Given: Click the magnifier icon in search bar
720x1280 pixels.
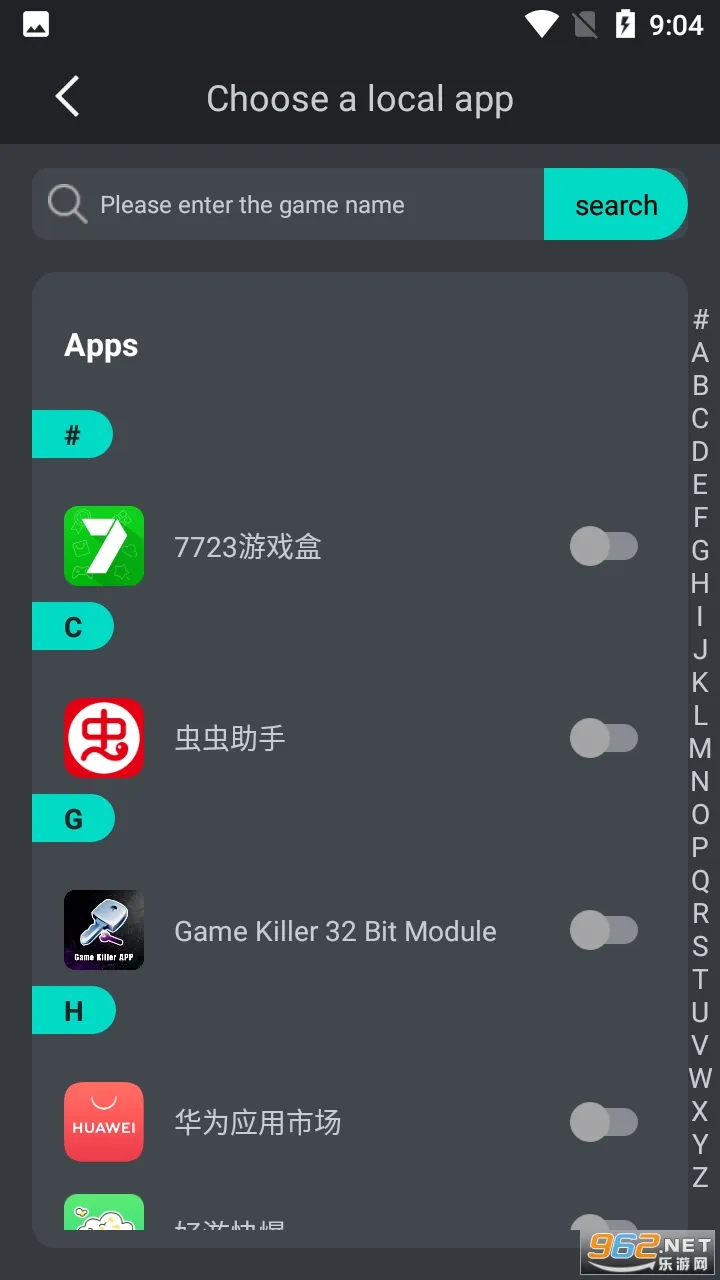Looking at the screenshot, I should click(66, 204).
